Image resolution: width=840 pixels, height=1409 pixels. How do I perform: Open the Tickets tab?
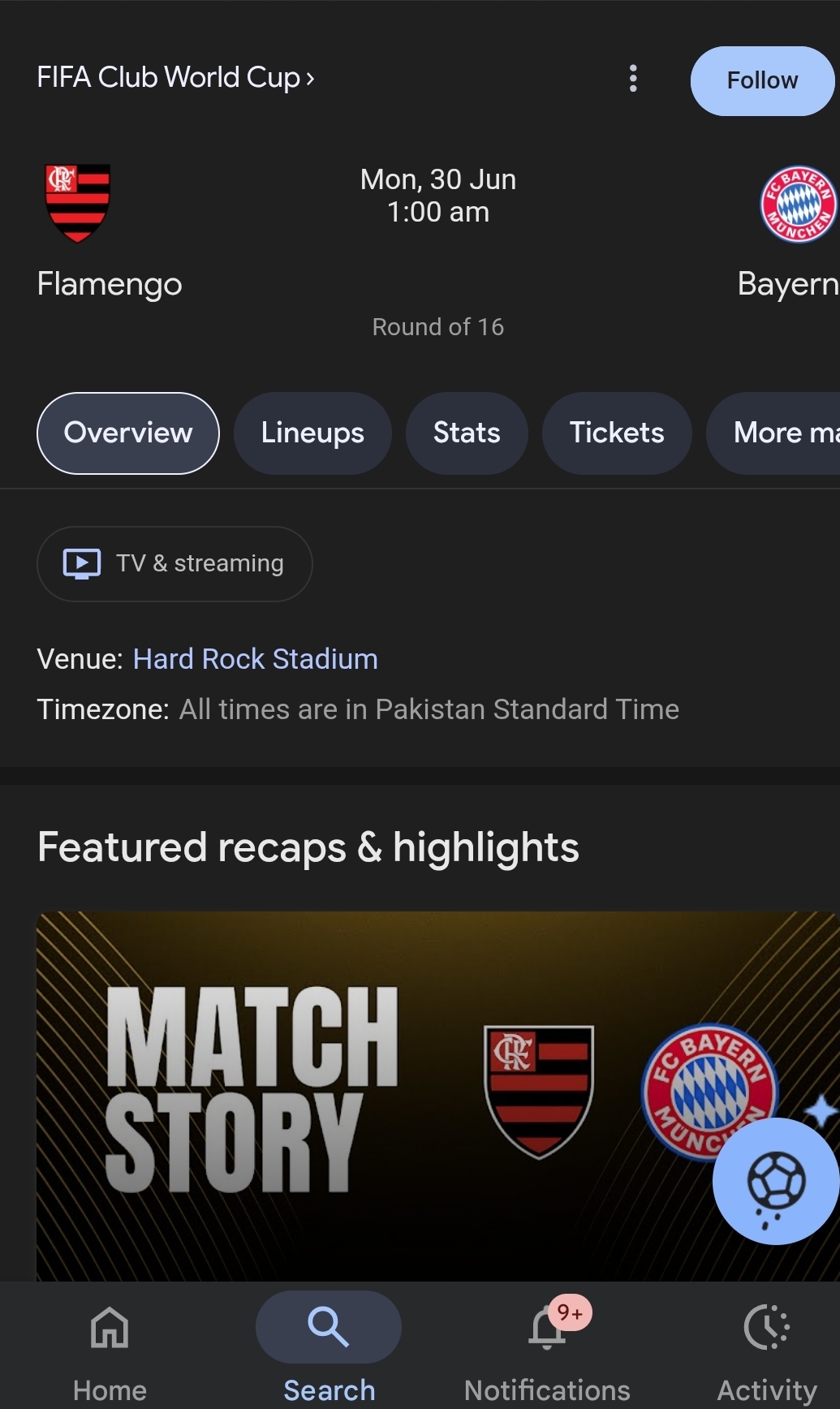tap(617, 433)
